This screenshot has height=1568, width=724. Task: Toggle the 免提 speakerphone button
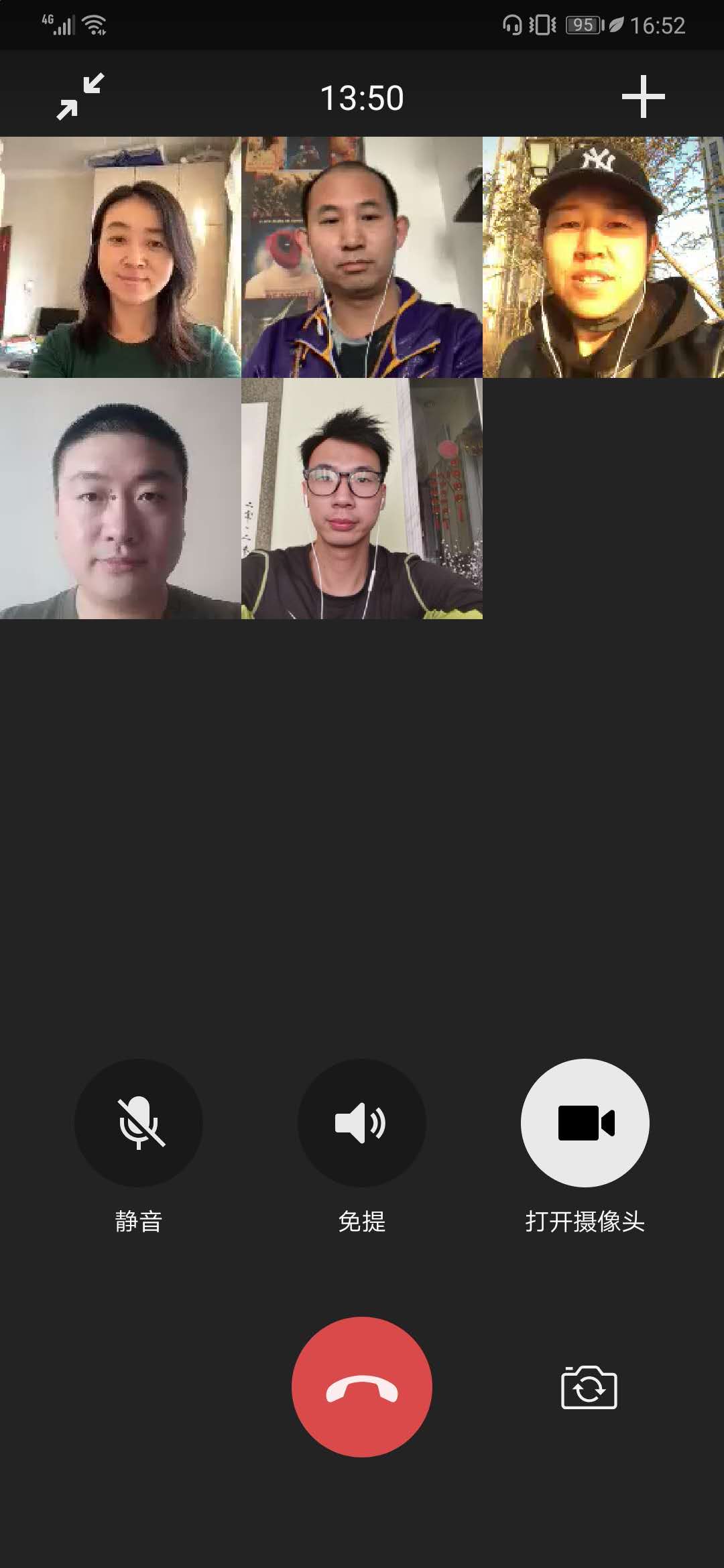pos(361,1123)
